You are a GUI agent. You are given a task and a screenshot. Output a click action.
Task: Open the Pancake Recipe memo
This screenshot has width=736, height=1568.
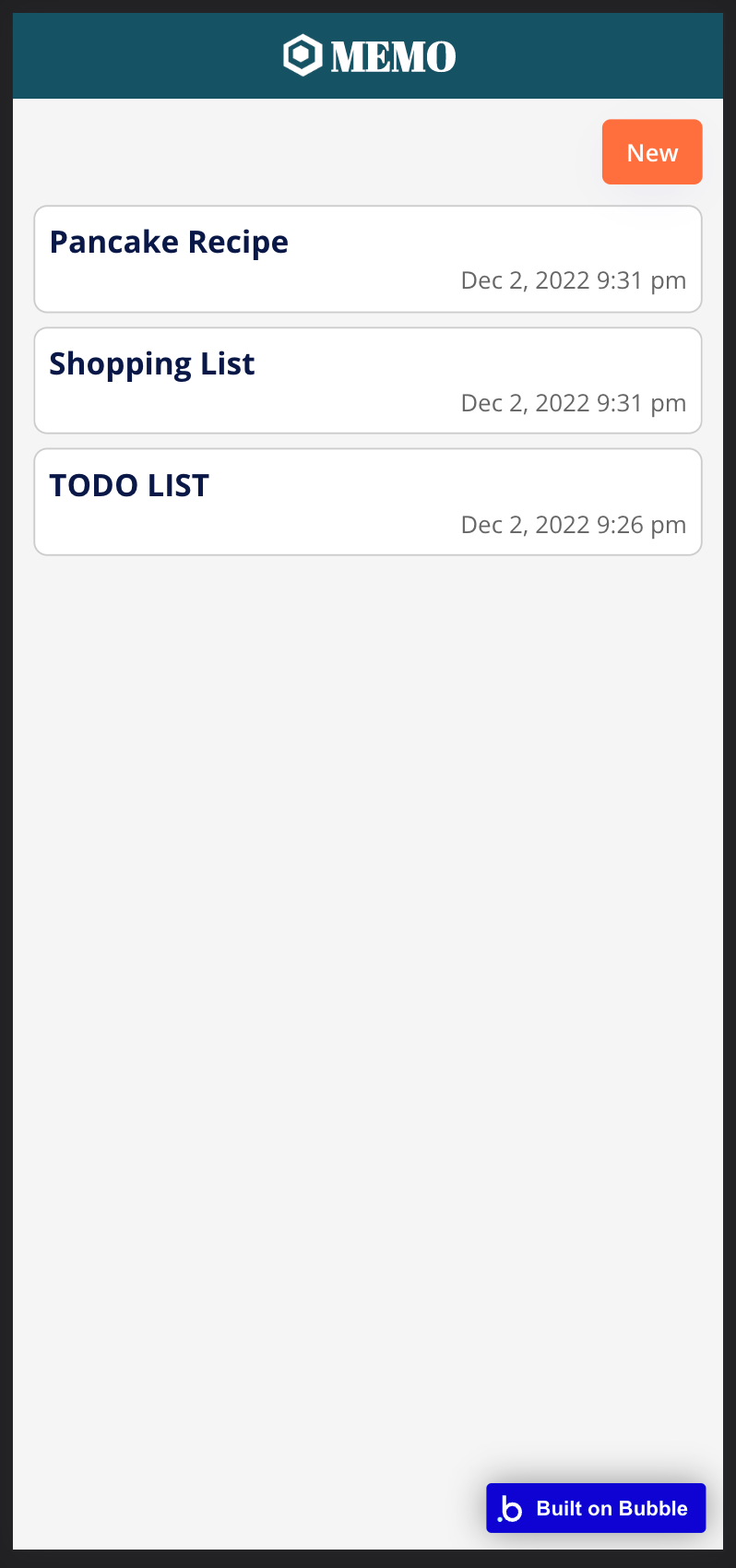pos(367,259)
